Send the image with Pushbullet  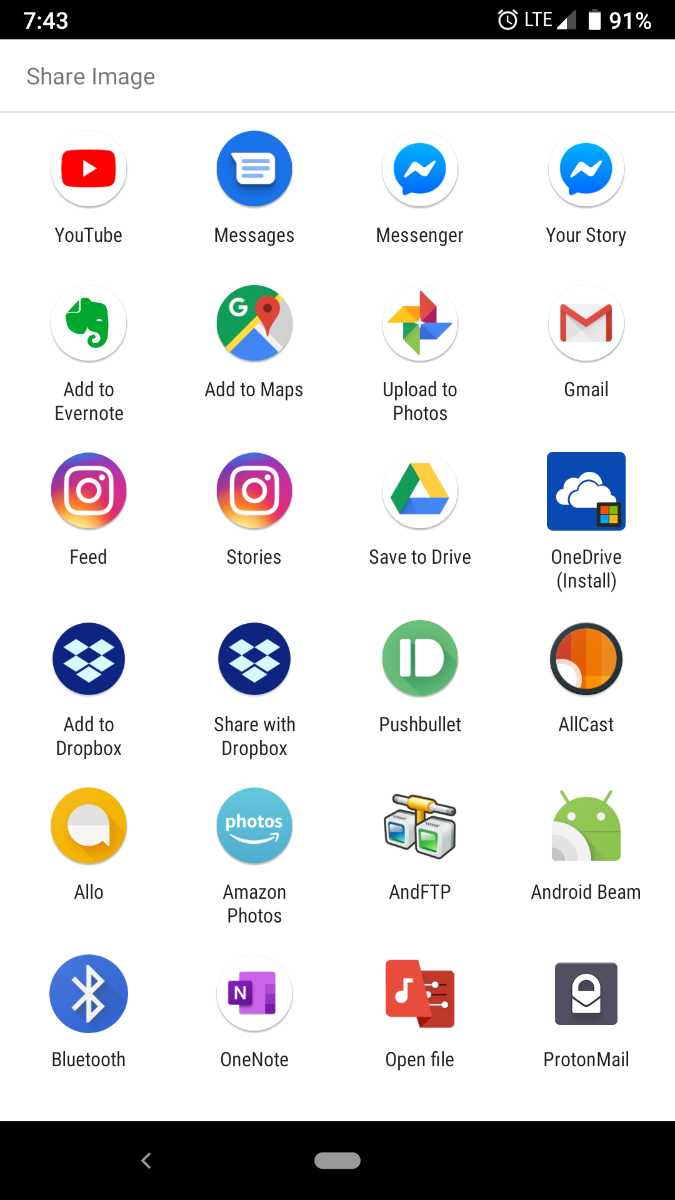[420, 659]
